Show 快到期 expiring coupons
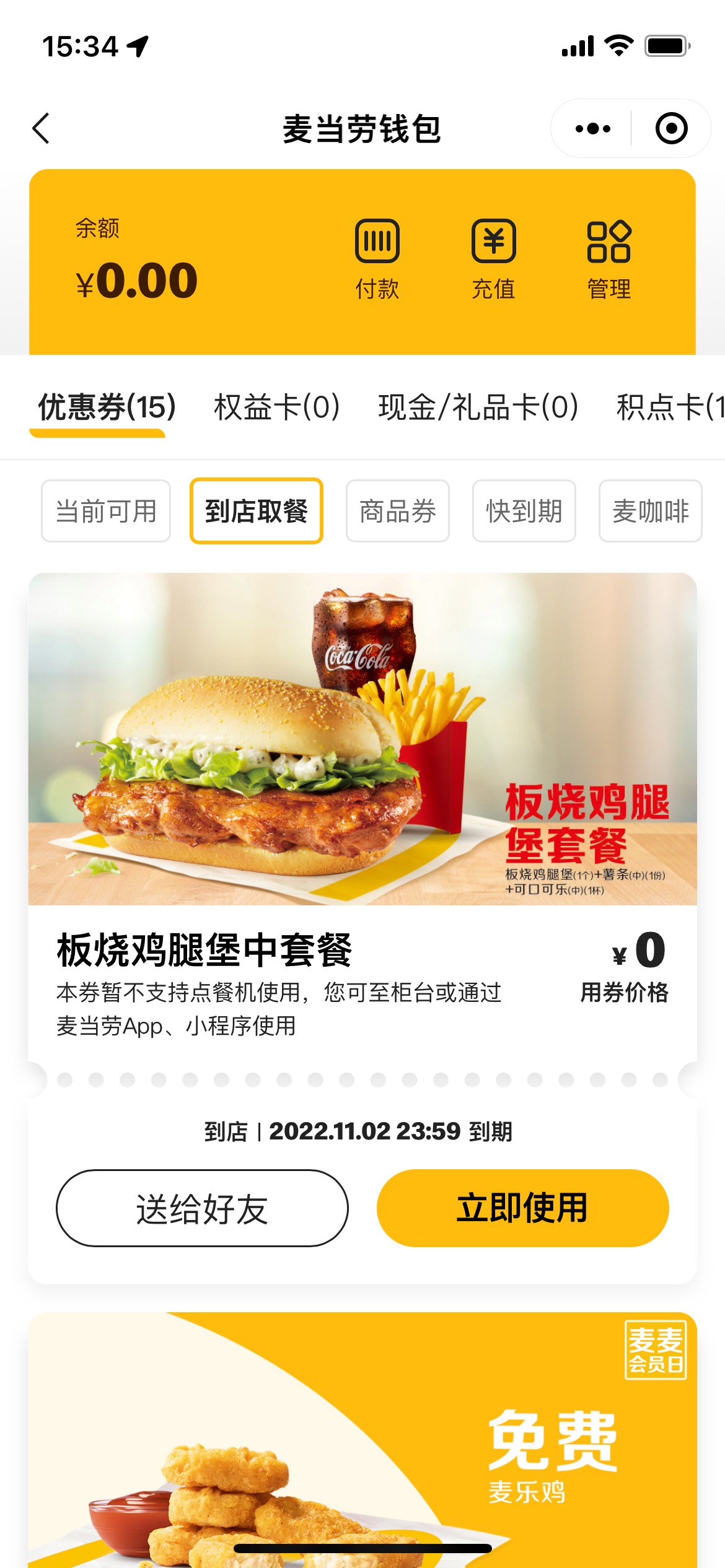Image resolution: width=725 pixels, height=1568 pixels. coord(524,512)
